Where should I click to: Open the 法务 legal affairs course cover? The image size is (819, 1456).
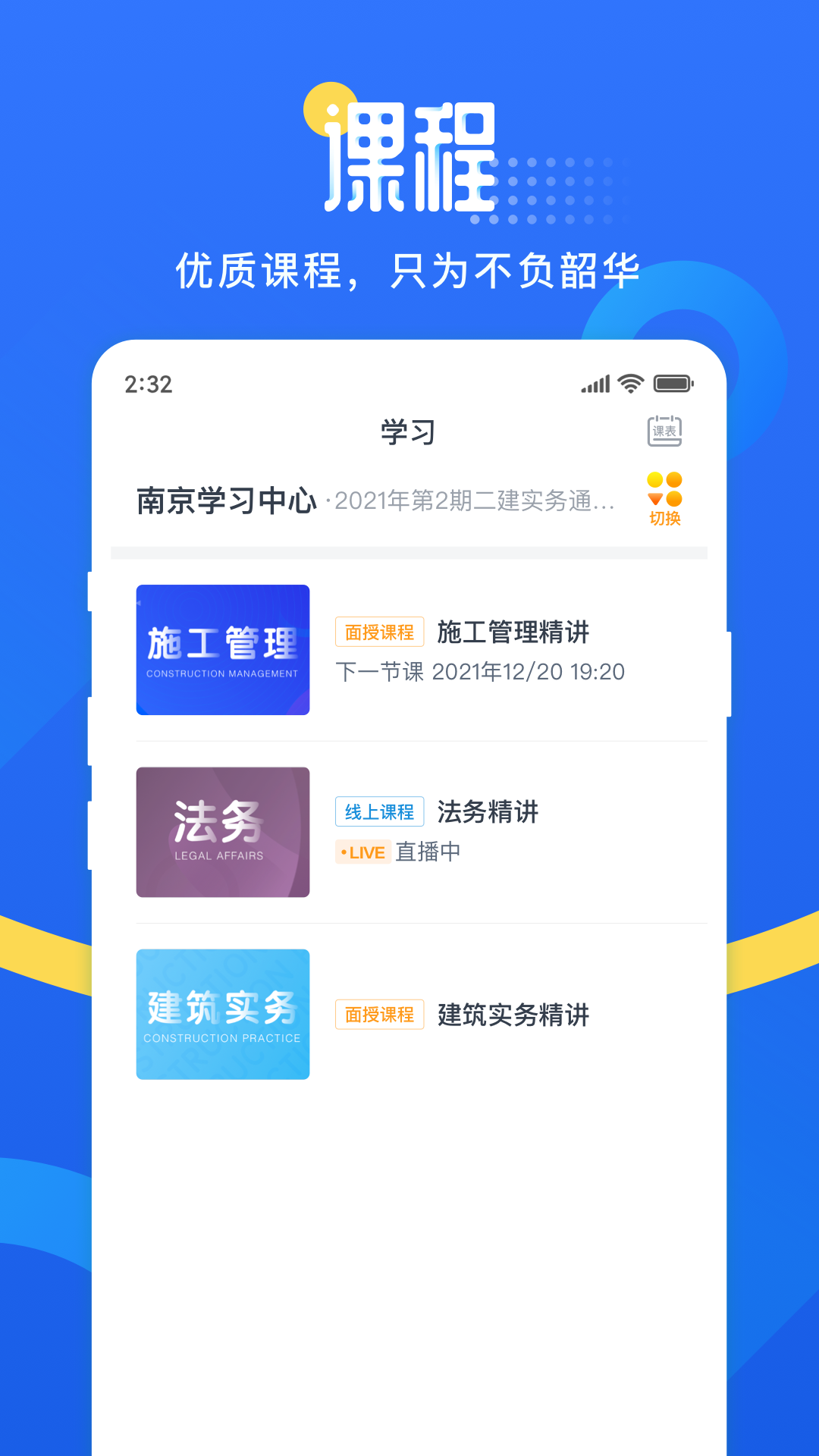coord(222,832)
